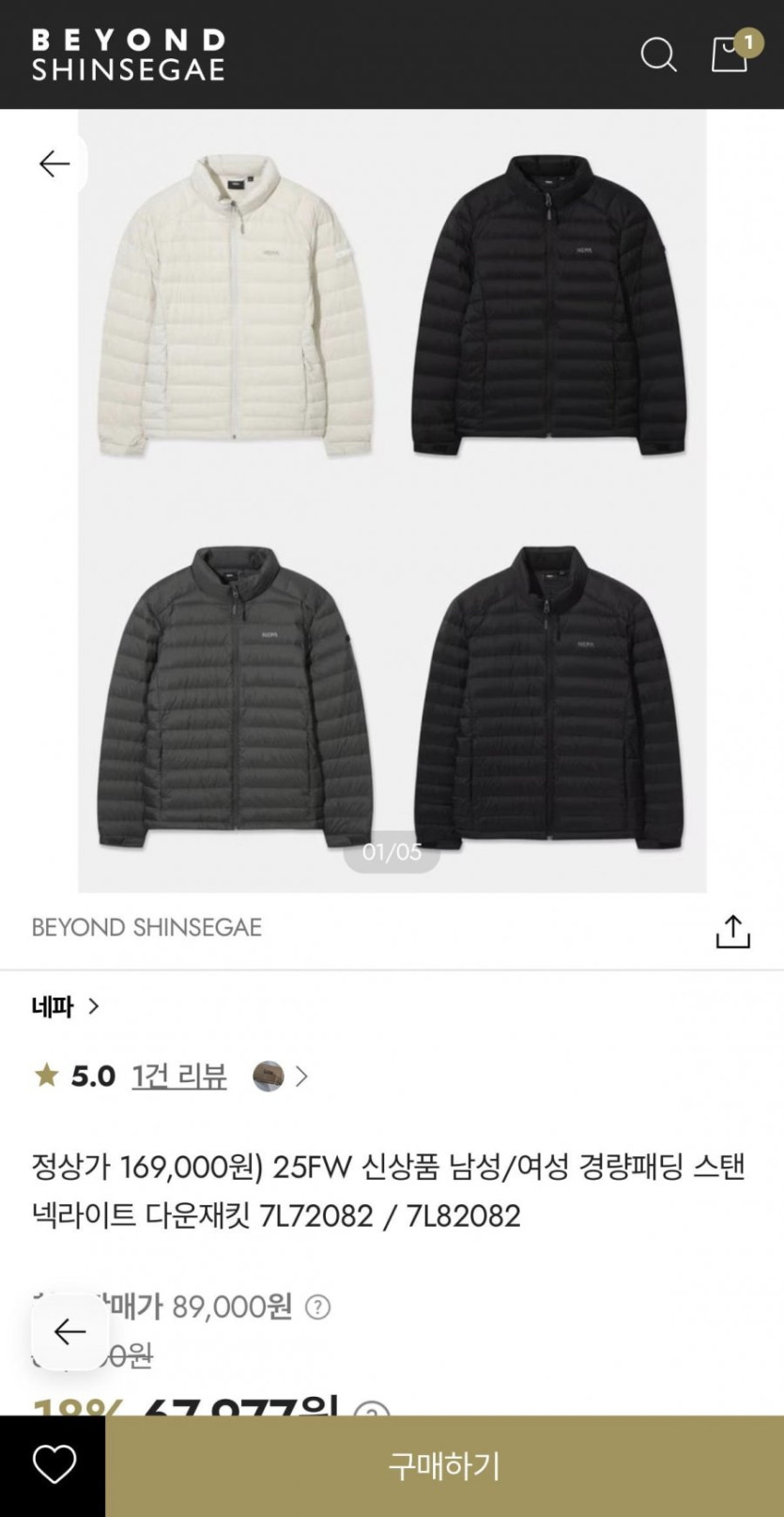Go back using the arrow over the product image
This screenshot has width=784, height=1517.
[x=54, y=164]
